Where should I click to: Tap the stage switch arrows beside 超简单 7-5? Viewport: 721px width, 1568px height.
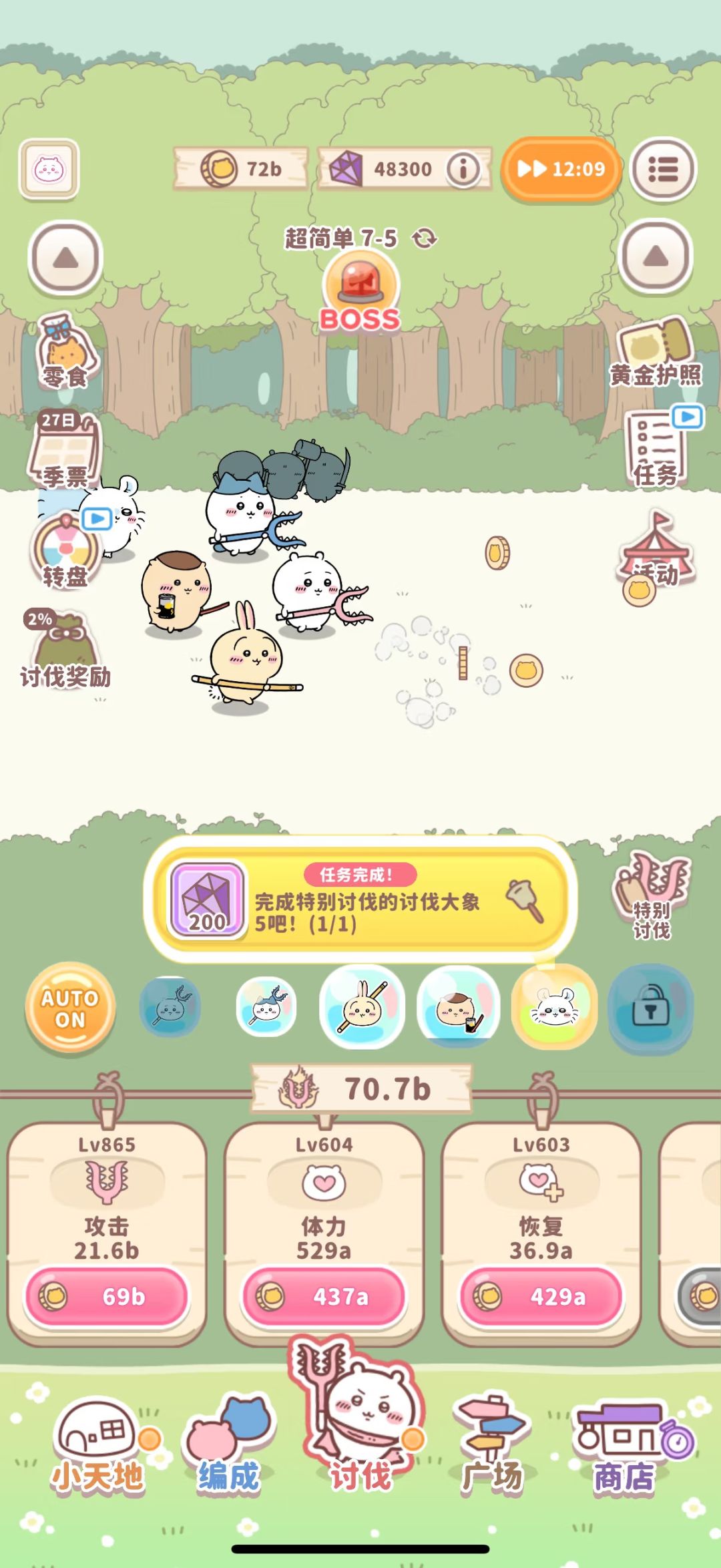click(x=426, y=237)
